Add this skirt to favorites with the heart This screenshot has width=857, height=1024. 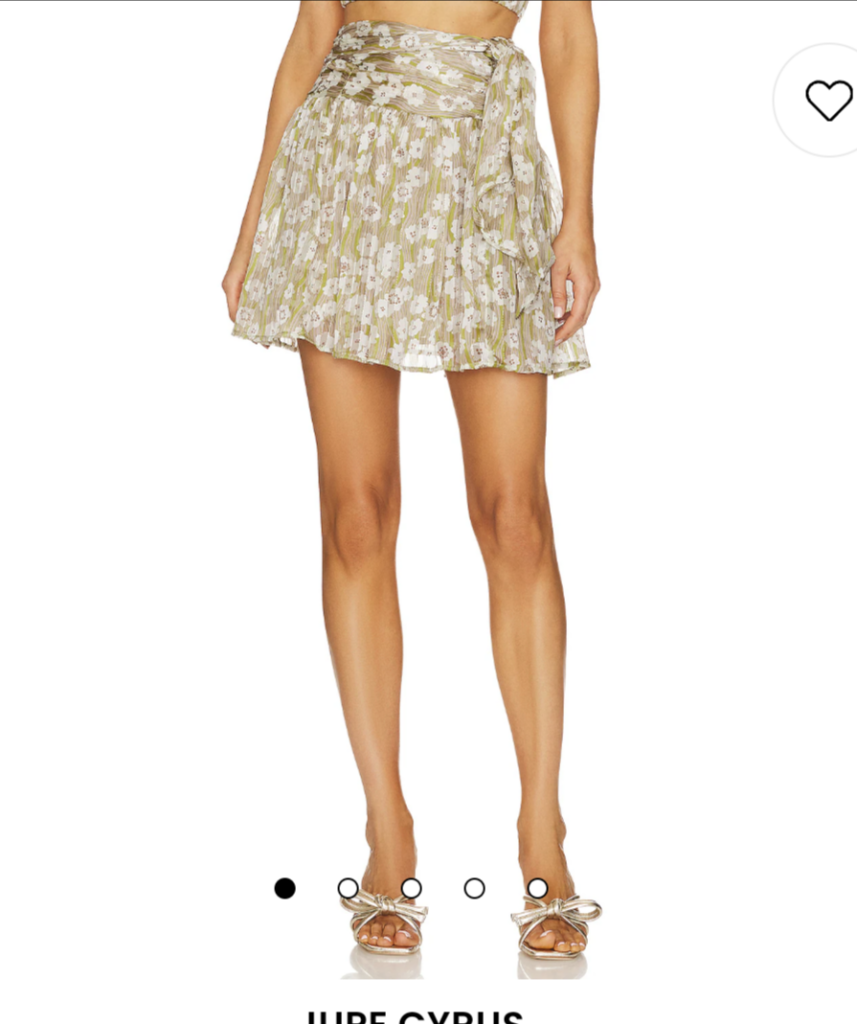(x=828, y=100)
